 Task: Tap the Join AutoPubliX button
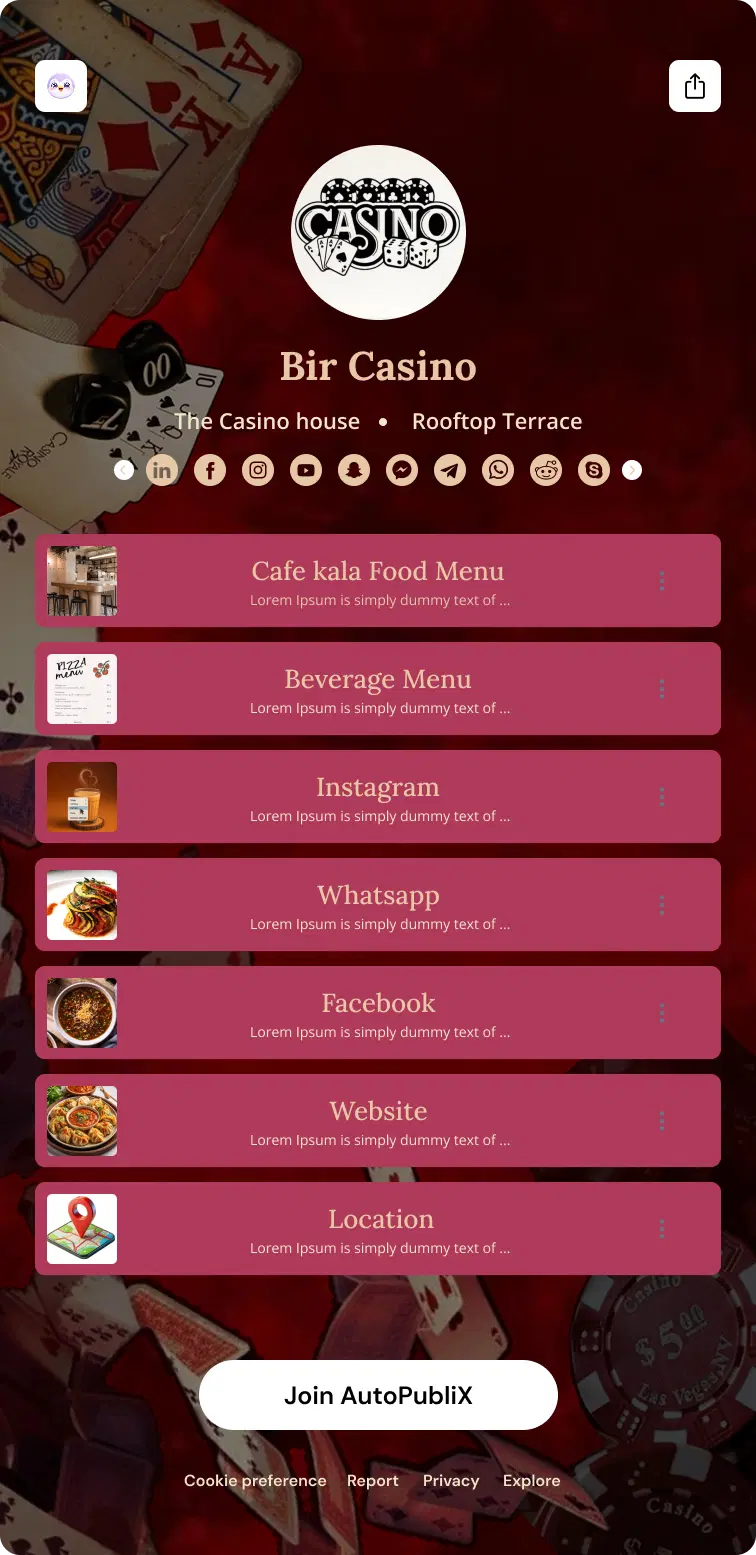click(378, 1395)
